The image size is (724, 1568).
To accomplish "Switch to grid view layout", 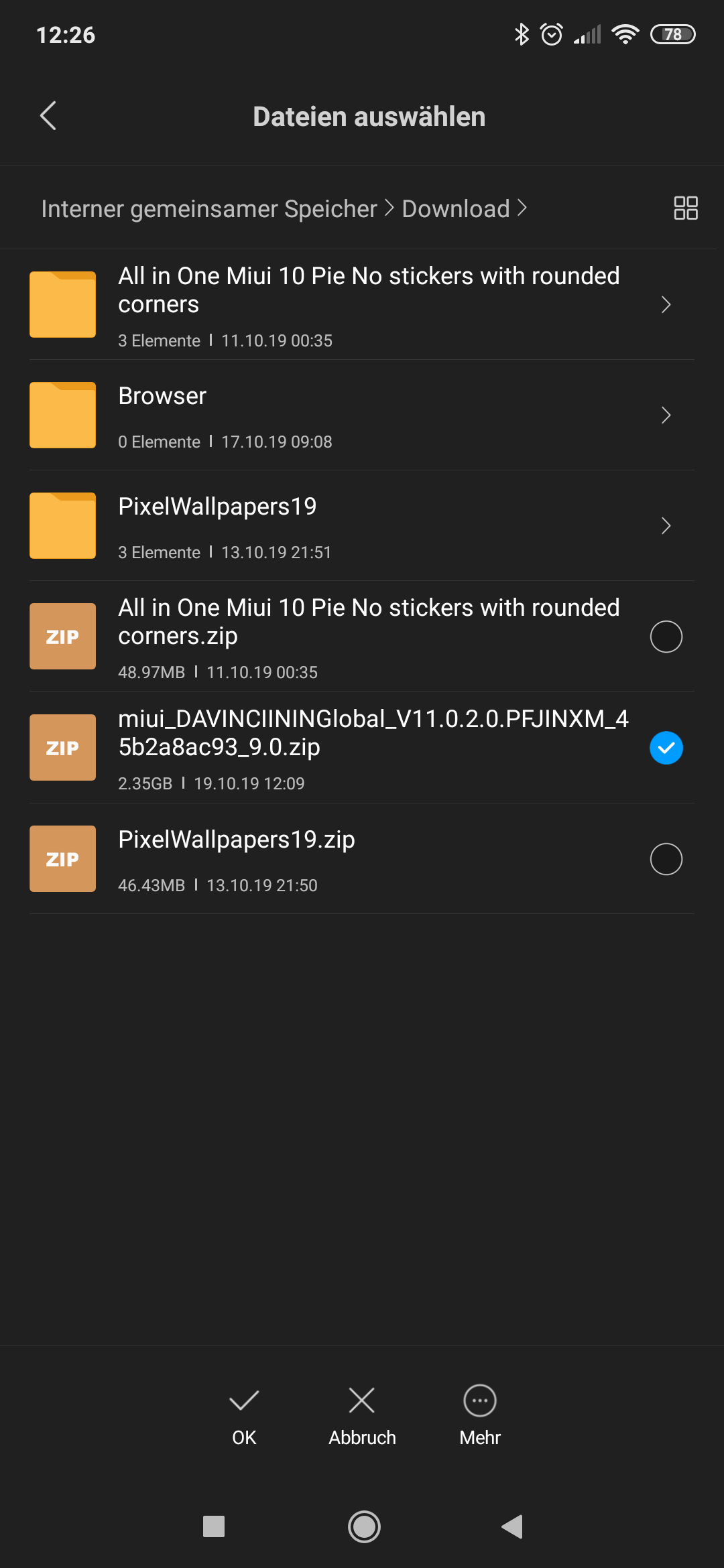I will (x=685, y=208).
